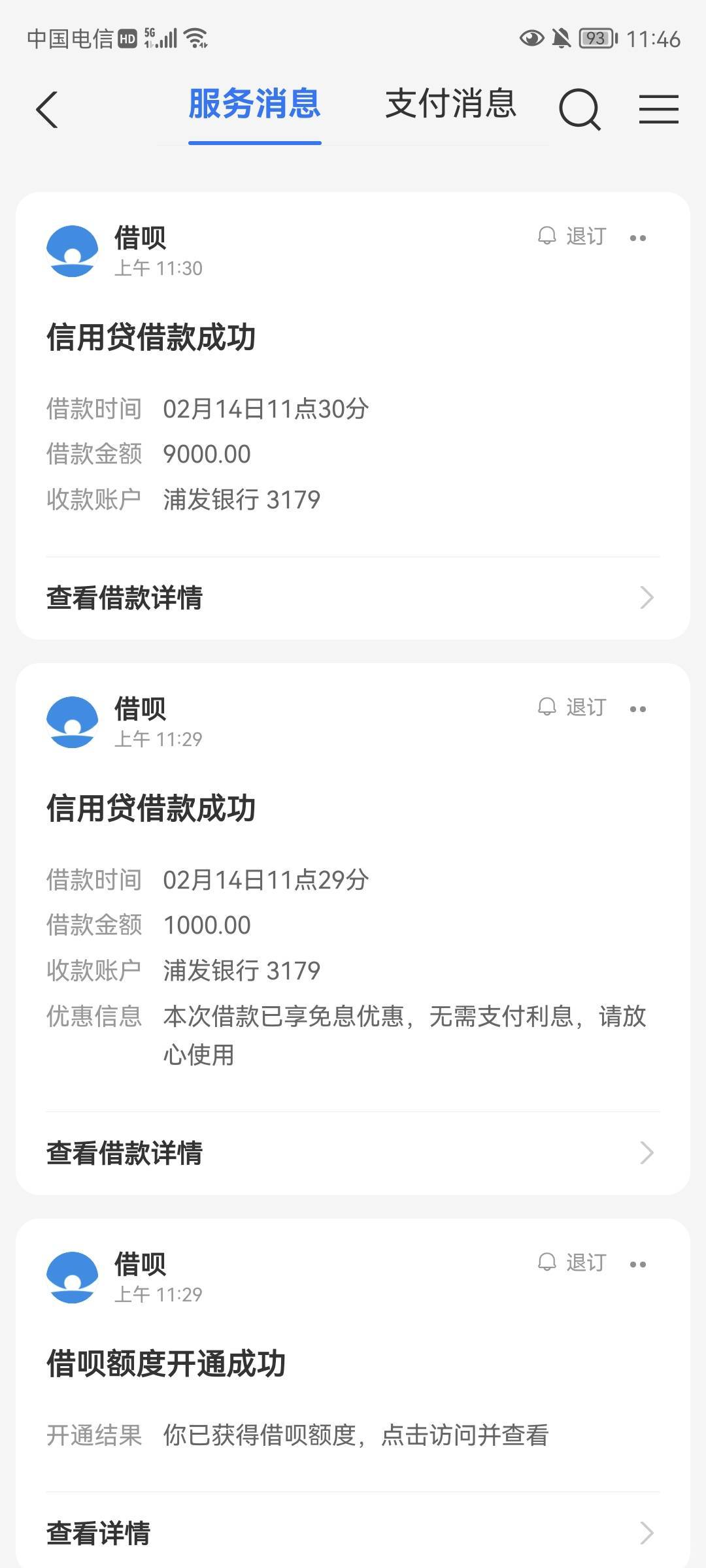Open more options on 借呗额度开通成功 message

[638, 1264]
